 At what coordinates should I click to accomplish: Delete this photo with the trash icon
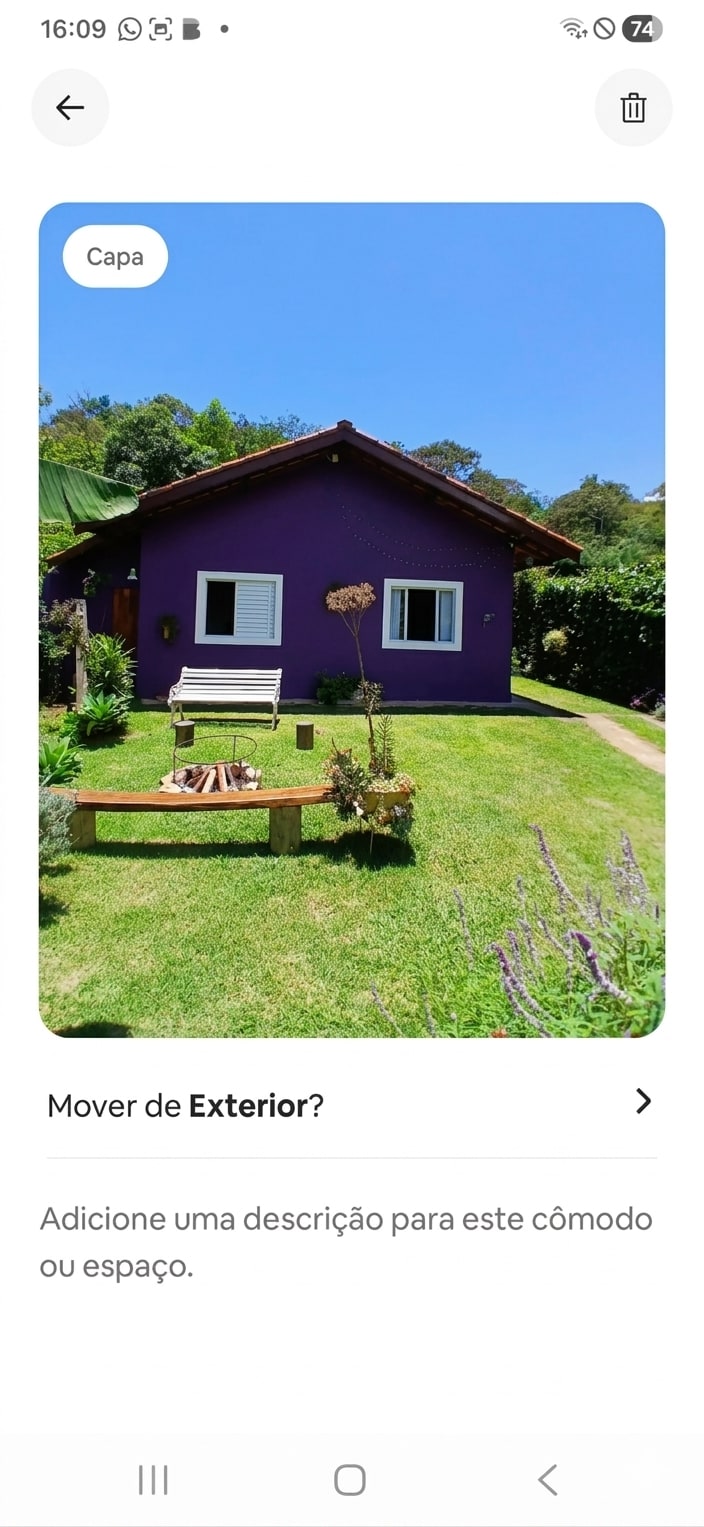click(633, 108)
